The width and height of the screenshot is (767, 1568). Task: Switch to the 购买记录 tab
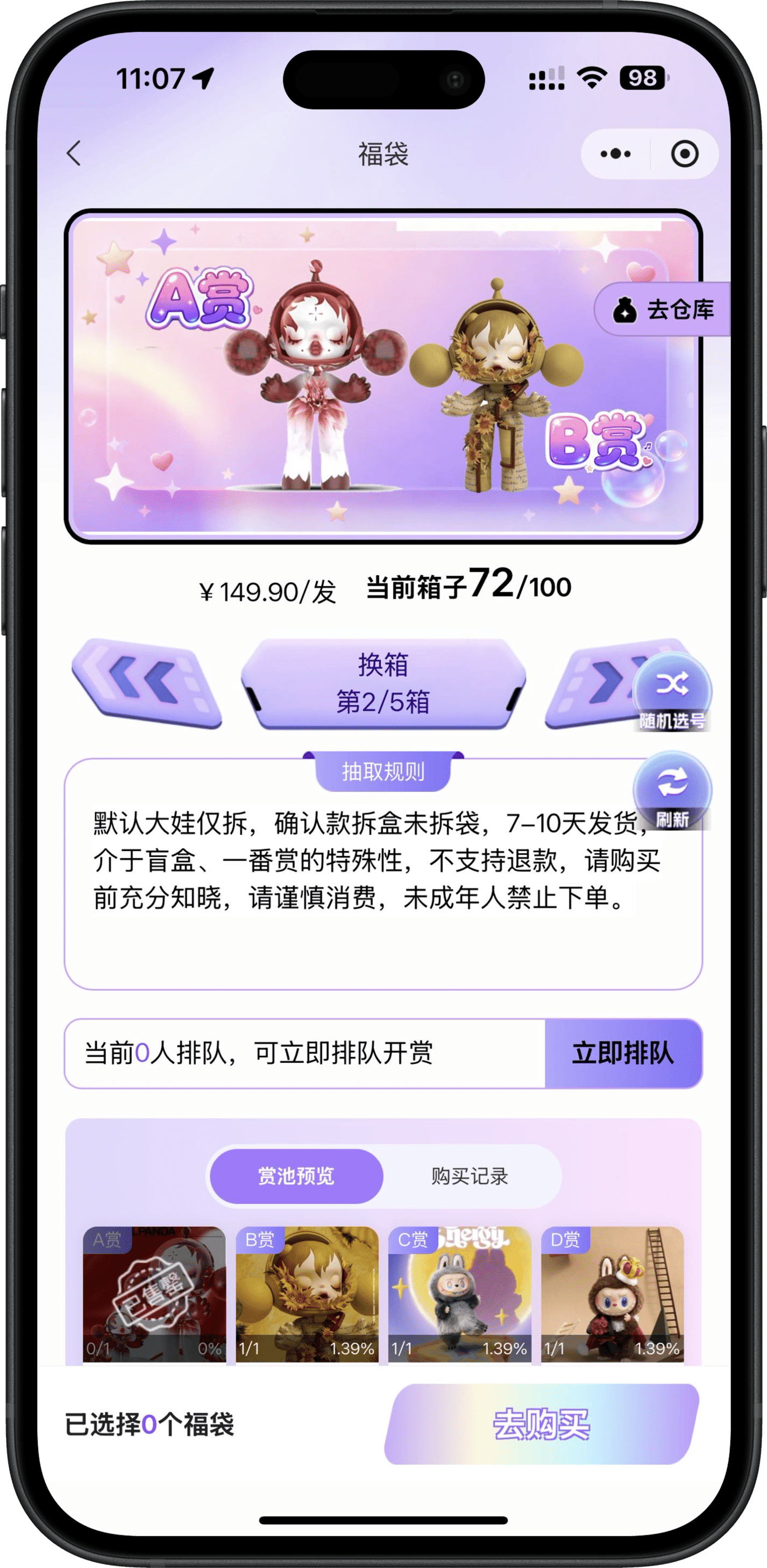click(x=470, y=1176)
